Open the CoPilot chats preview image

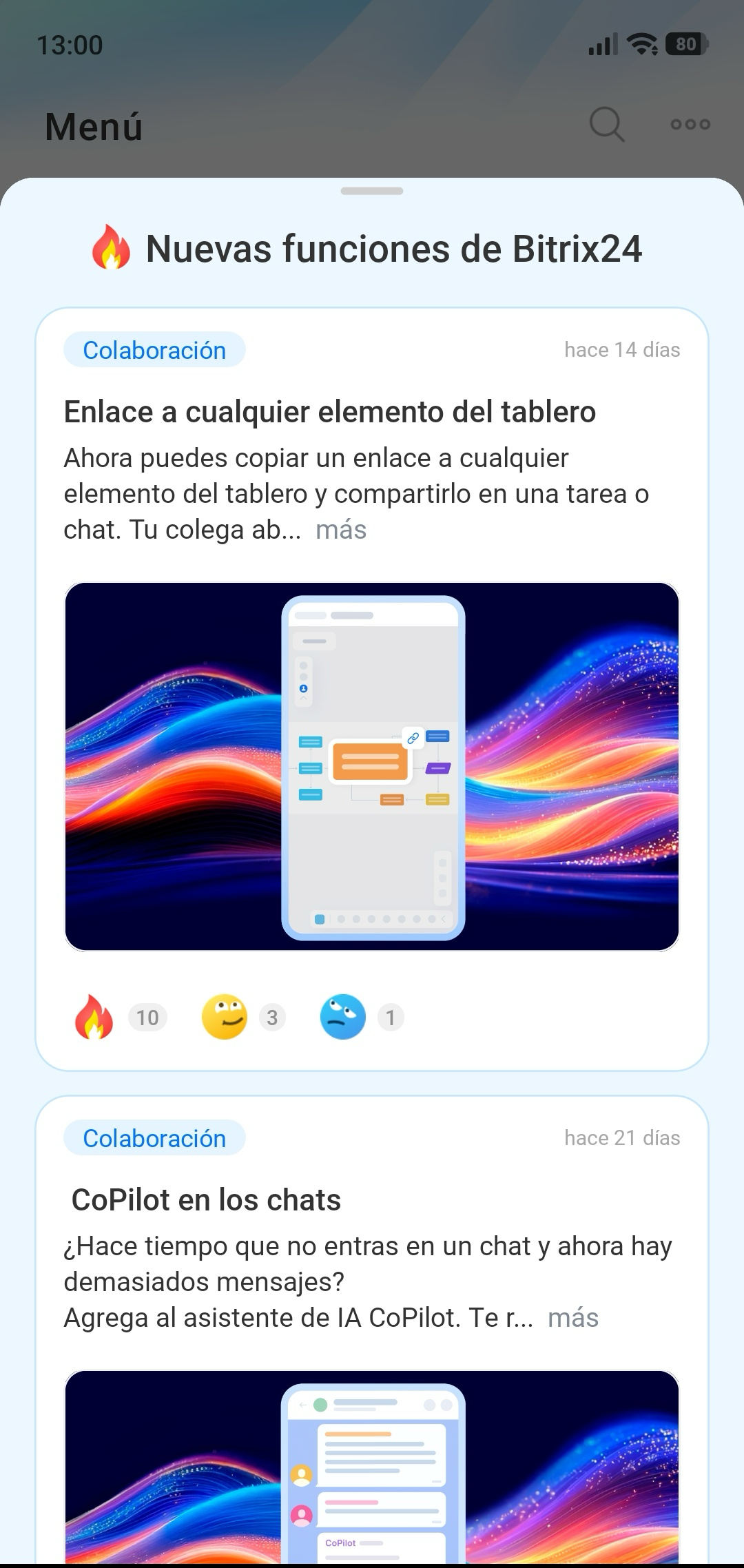pos(372,1467)
